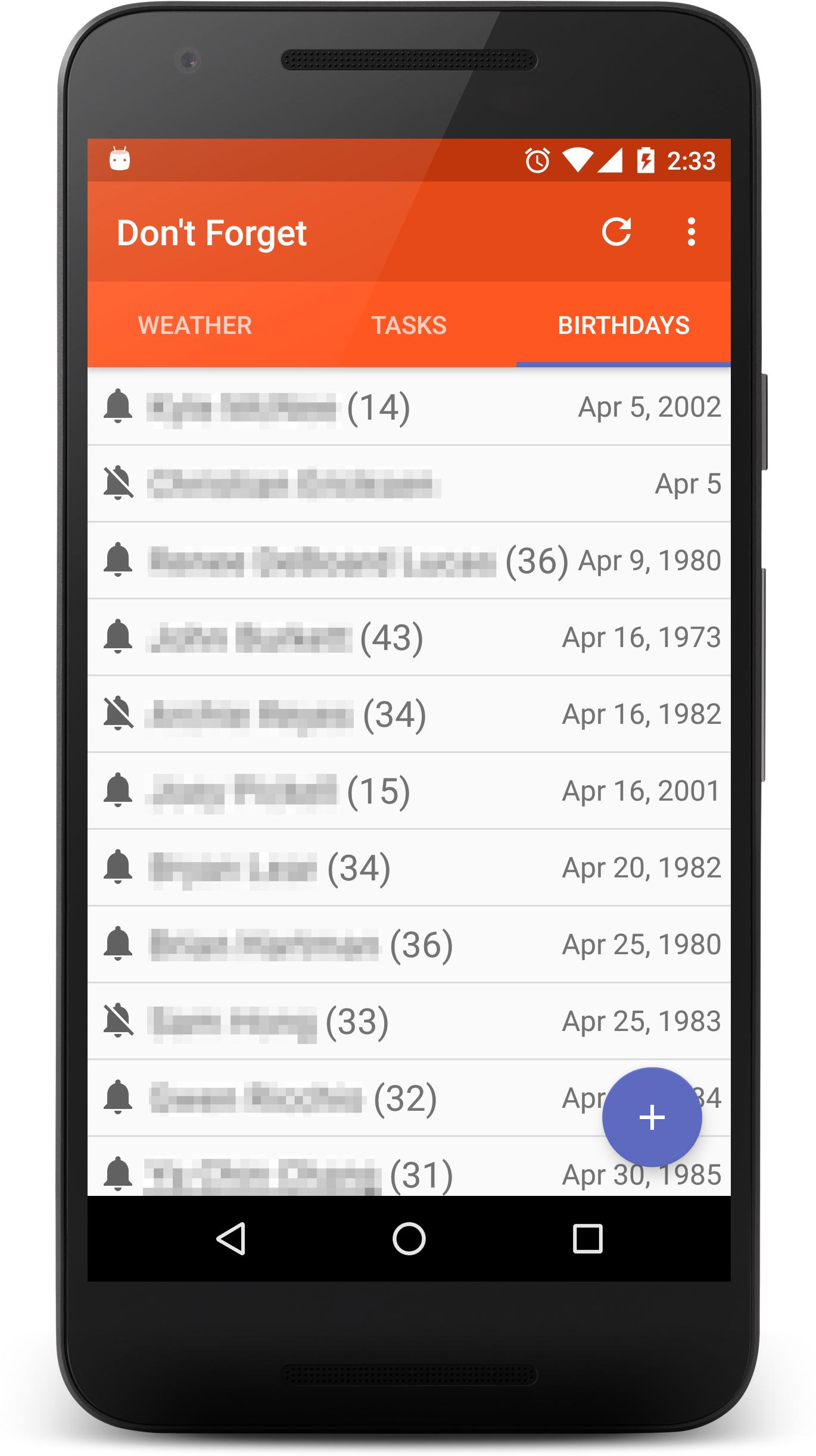Toggle the bell for Apr 16, 2001 entry
The height and width of the screenshot is (1456, 816).
118,791
